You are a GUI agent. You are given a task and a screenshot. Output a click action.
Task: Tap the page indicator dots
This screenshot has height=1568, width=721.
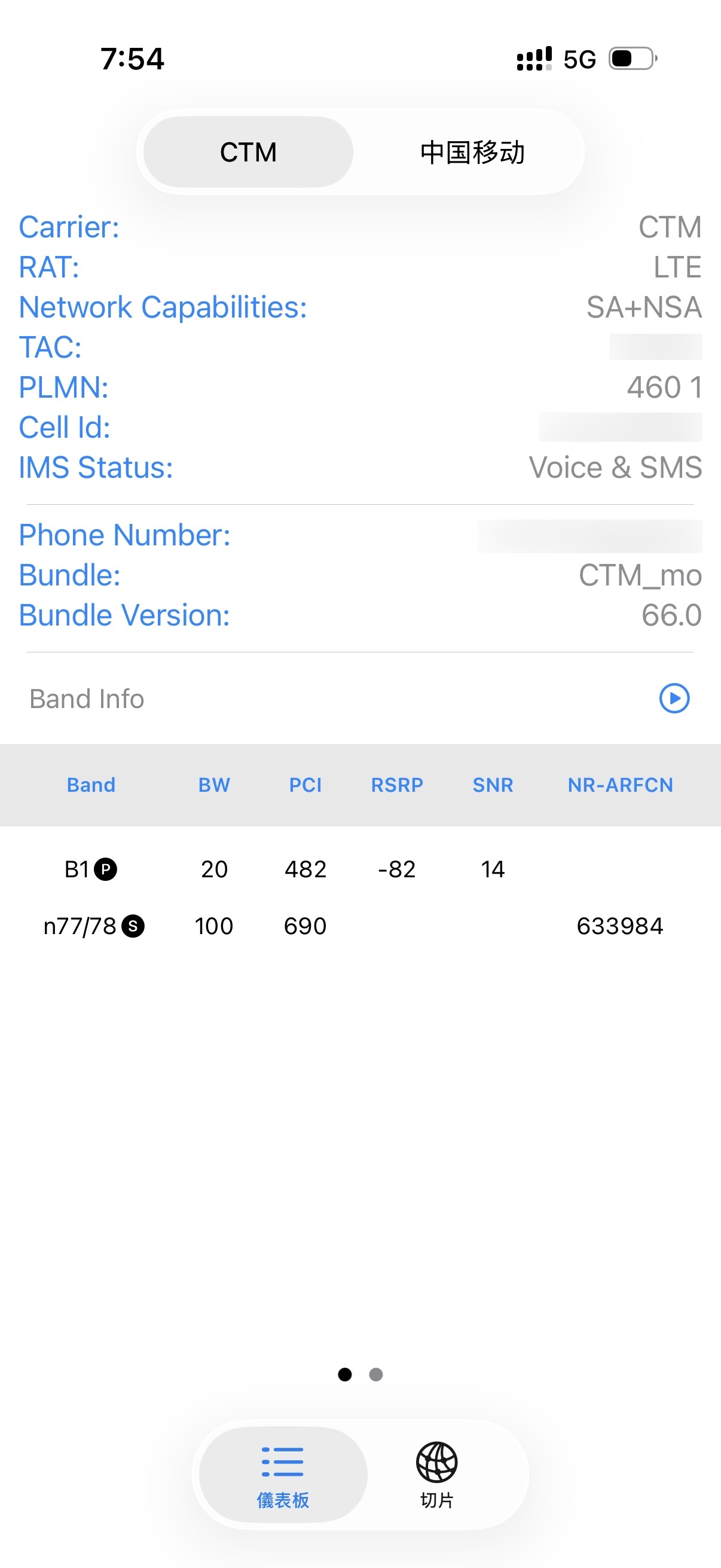coord(360,1374)
